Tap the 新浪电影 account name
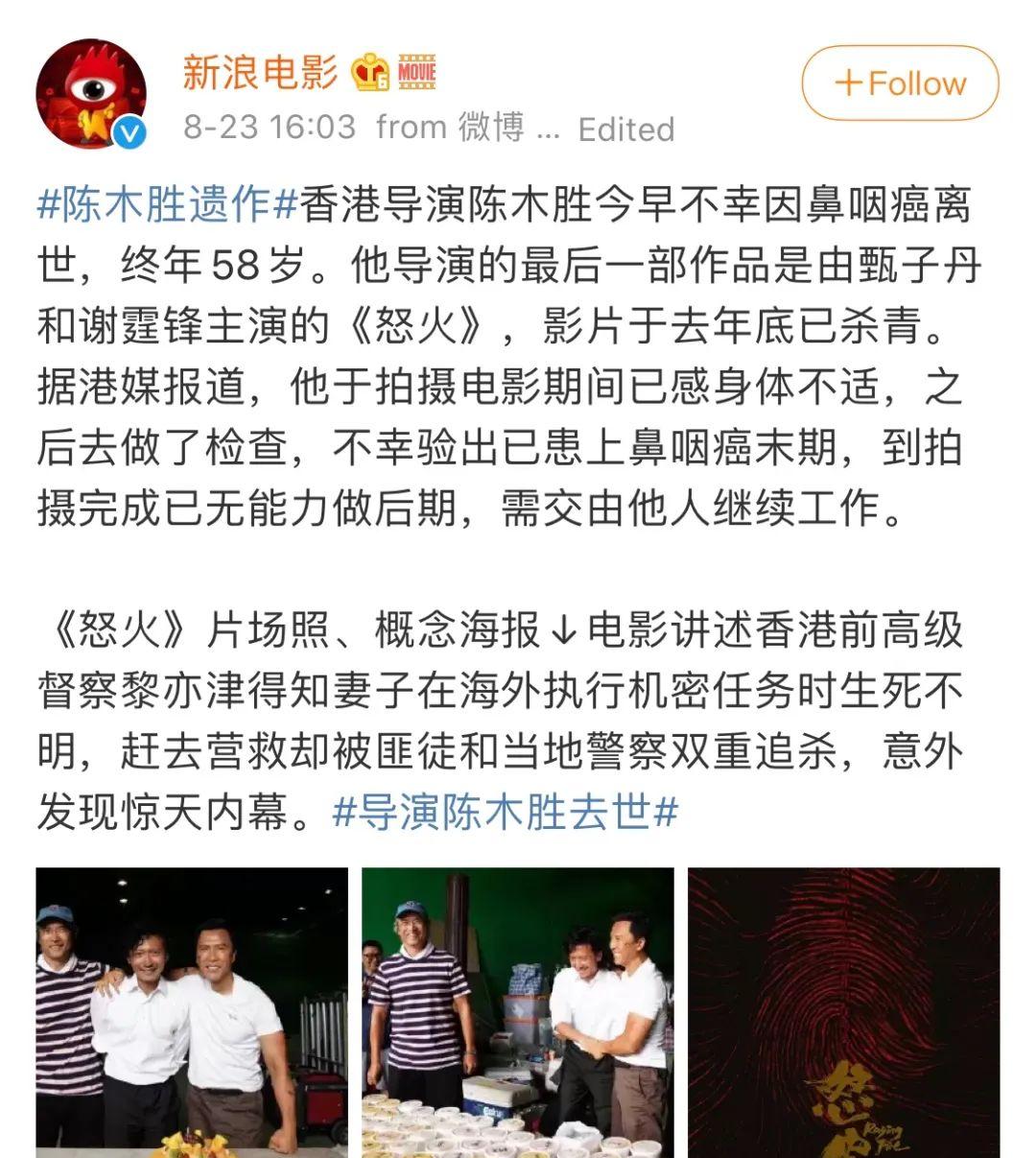 pyautogui.click(x=260, y=71)
